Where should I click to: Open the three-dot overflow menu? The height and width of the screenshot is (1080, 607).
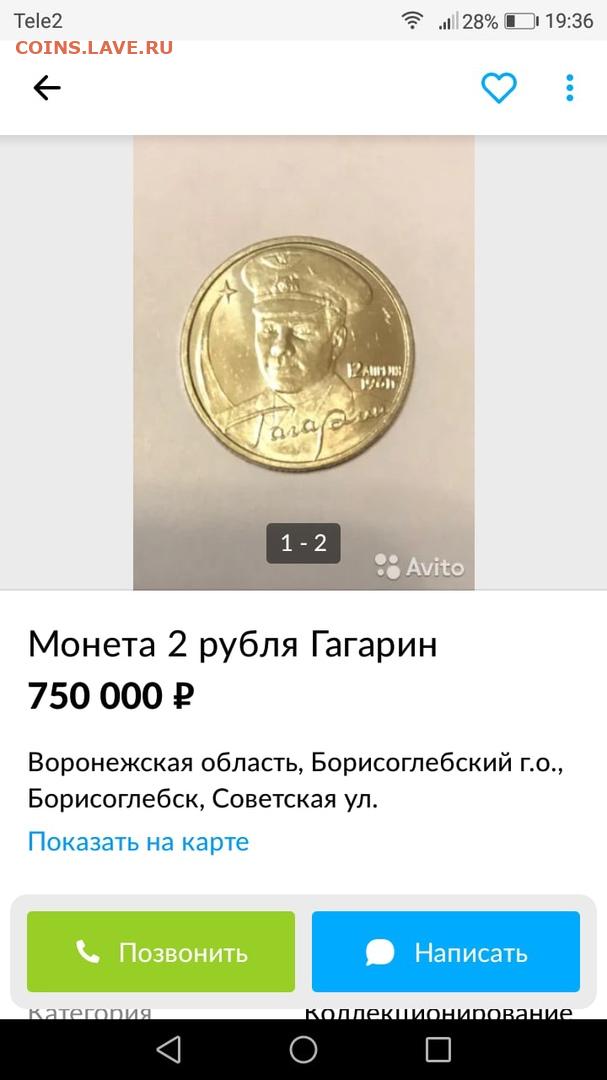pos(570,88)
